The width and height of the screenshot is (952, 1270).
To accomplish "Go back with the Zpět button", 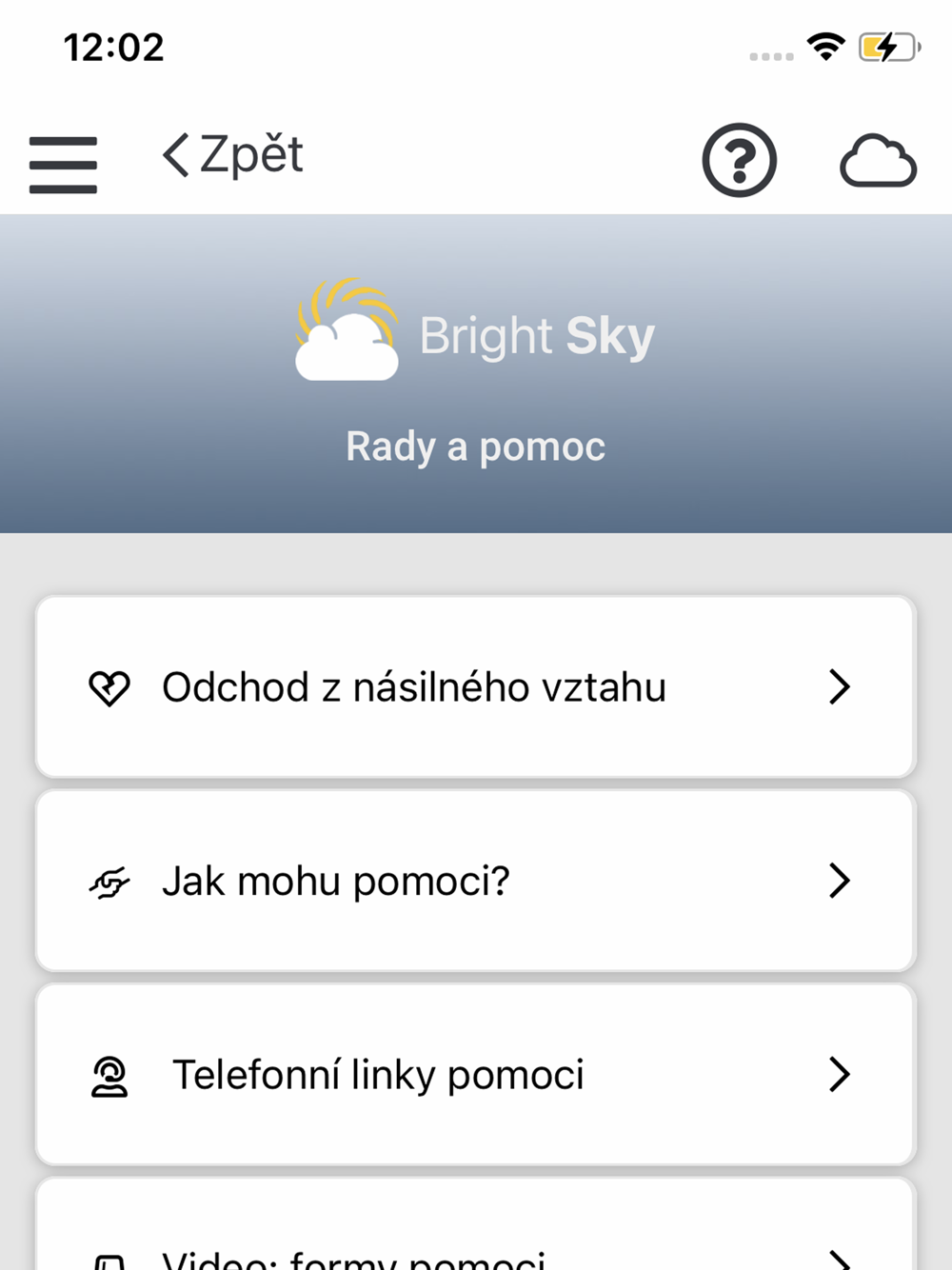I will click(x=233, y=155).
